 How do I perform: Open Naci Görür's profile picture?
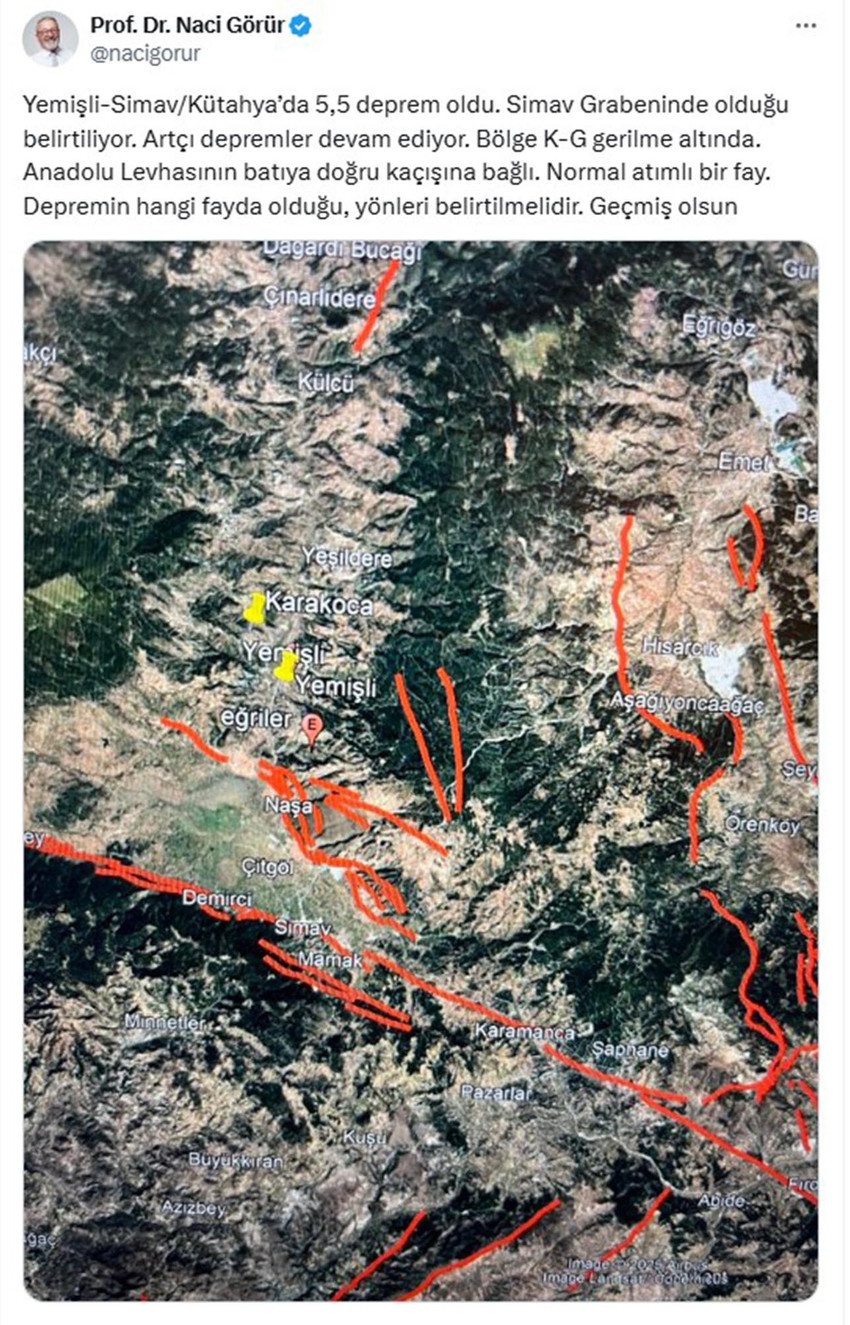[x=50, y=40]
